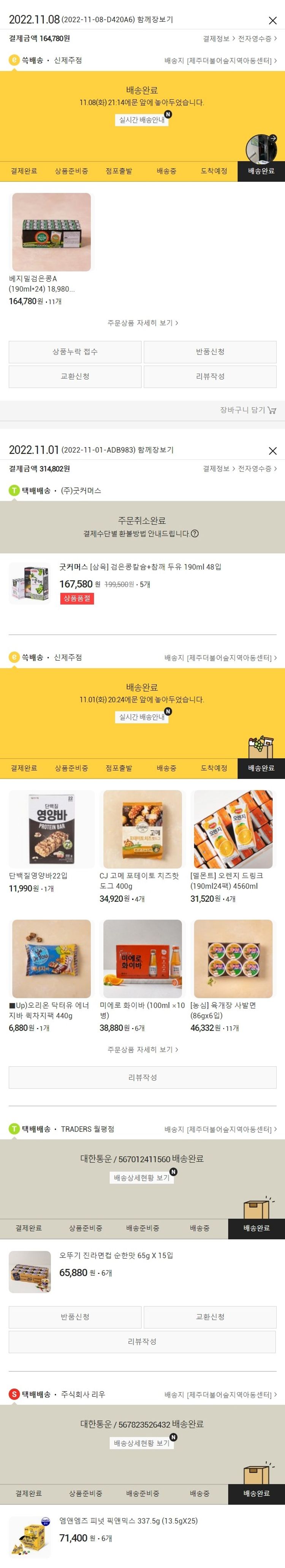Write a review for 오뚜기 진라면컵
Viewport: 285px width, 1568px height.
pyautogui.click(x=142, y=1341)
